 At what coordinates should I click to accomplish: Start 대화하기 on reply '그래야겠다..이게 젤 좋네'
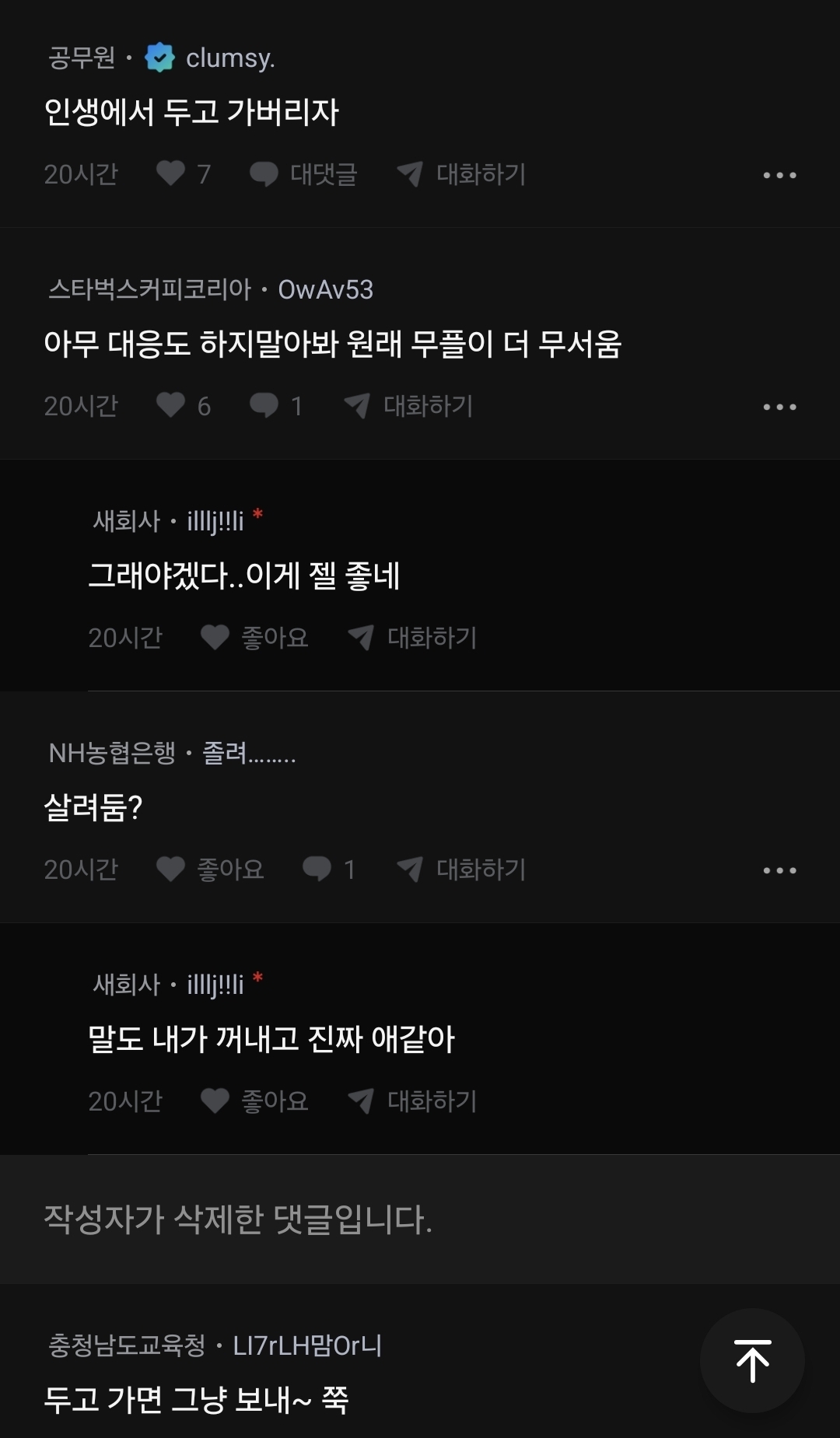pyautogui.click(x=412, y=637)
